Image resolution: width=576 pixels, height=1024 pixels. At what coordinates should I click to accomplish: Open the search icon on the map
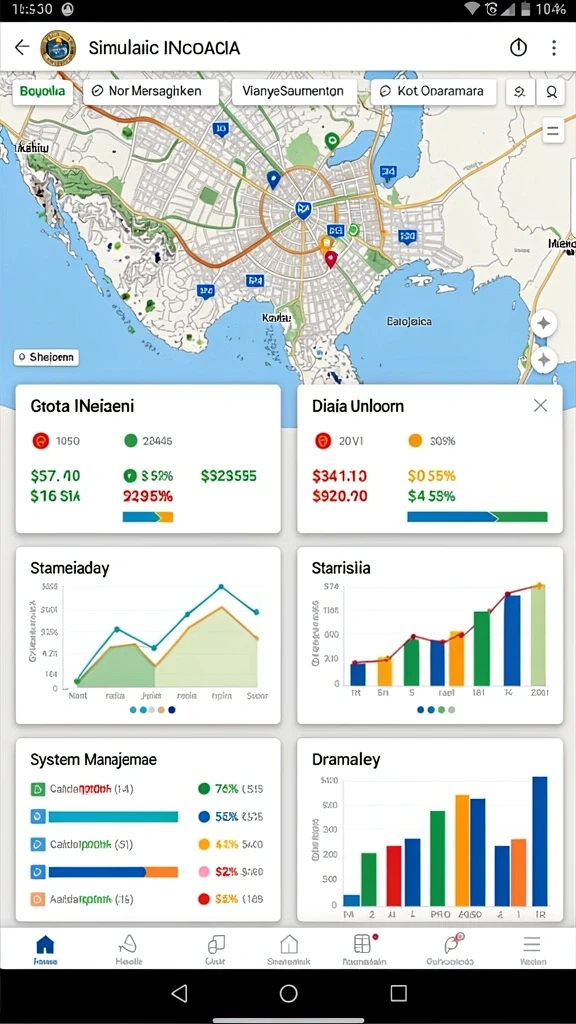pyautogui.click(x=551, y=91)
